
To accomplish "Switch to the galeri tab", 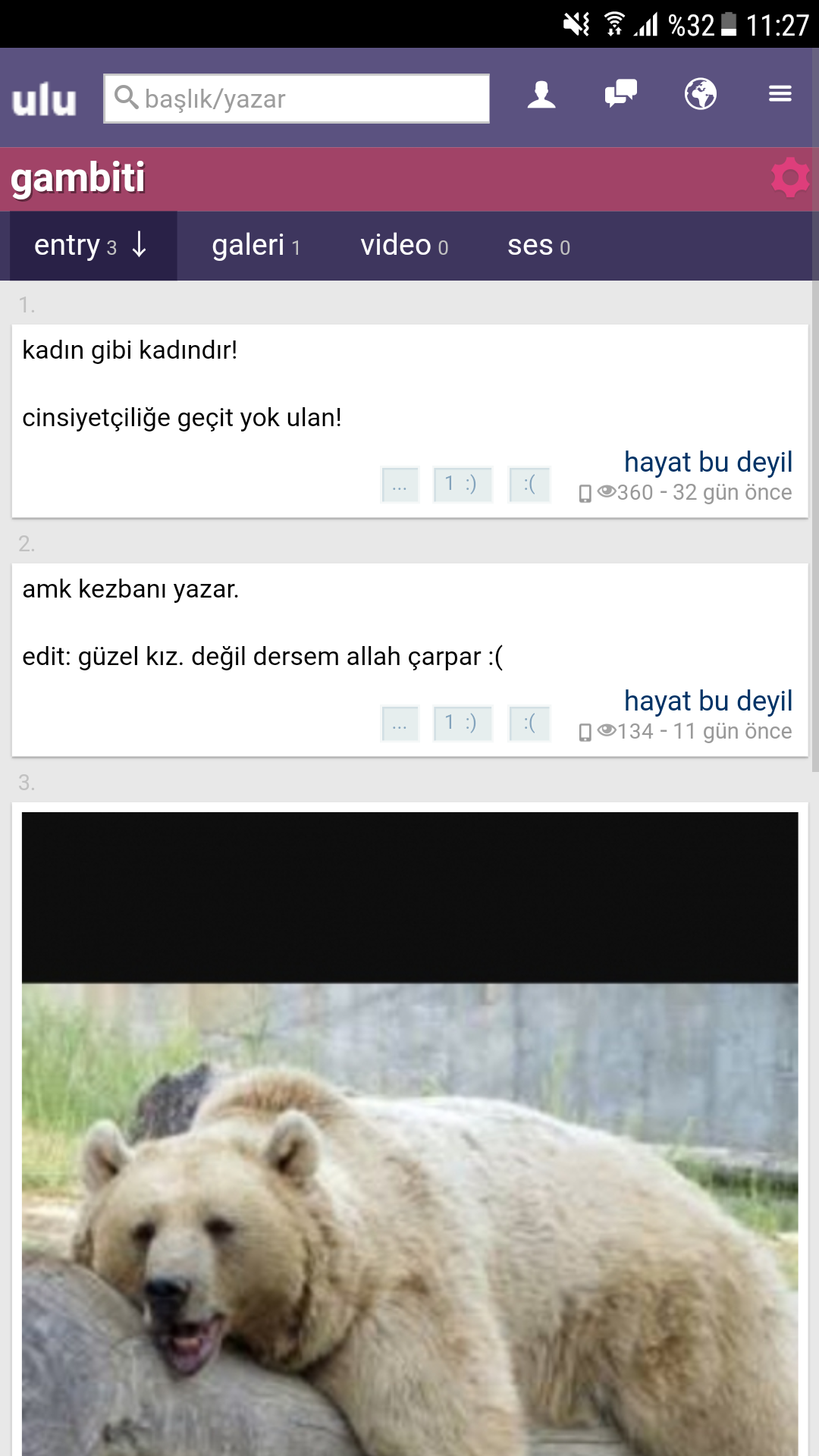I will click(x=256, y=246).
